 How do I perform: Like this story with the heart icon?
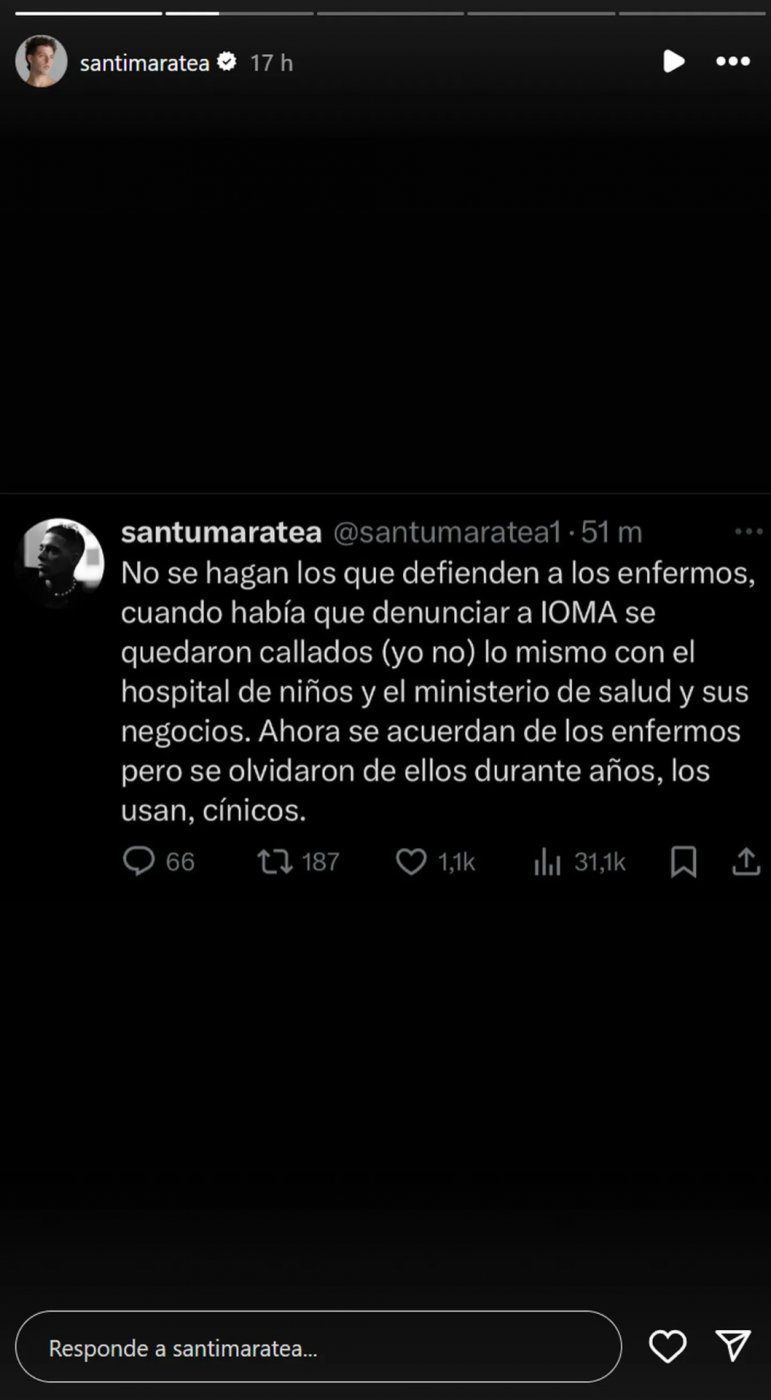(x=667, y=1346)
